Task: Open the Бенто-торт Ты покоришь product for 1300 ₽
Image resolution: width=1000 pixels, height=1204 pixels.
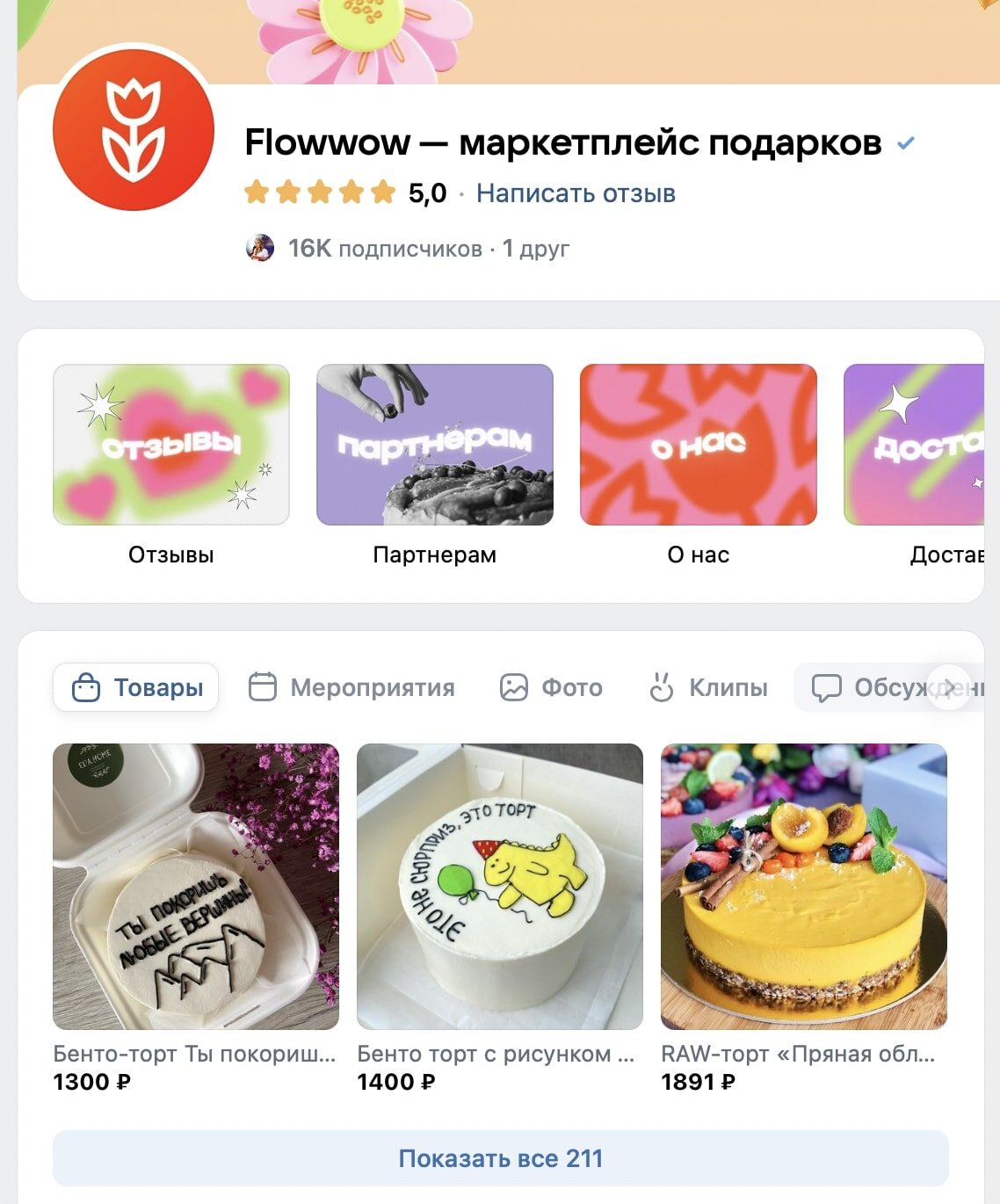Action: pos(196,887)
